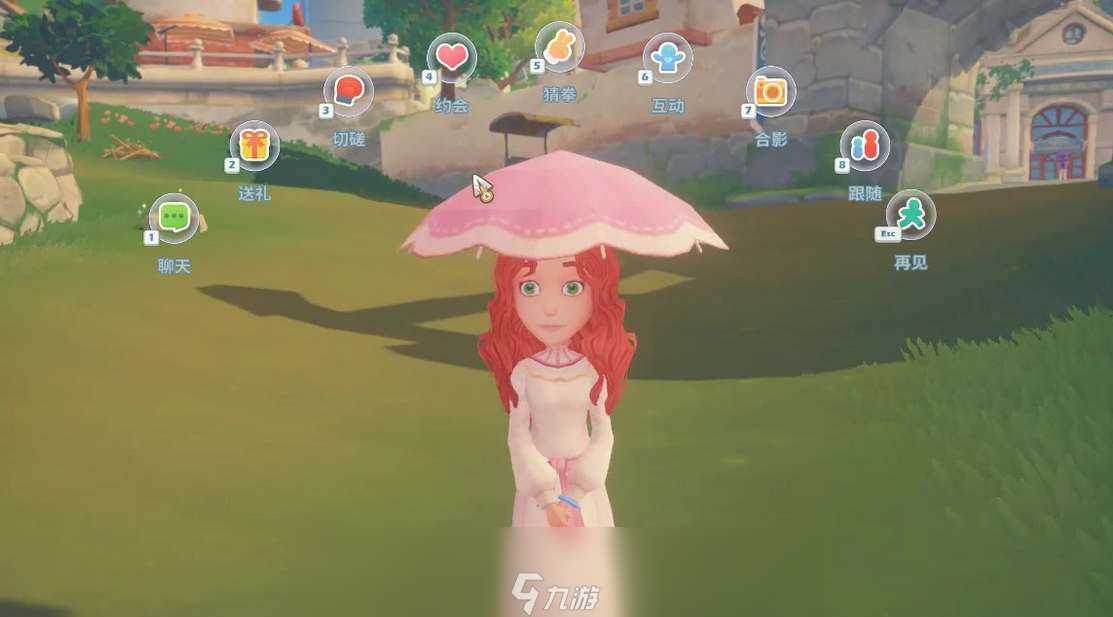Take a 合影 group photo
The image size is (1113, 617).
pyautogui.click(x=771, y=92)
